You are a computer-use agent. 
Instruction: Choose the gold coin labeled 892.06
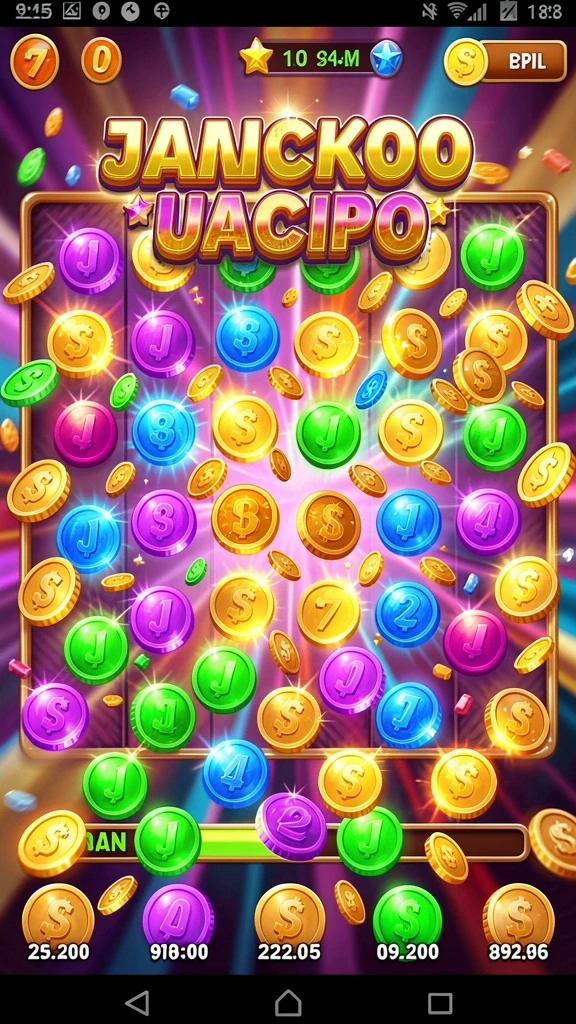tap(518, 920)
